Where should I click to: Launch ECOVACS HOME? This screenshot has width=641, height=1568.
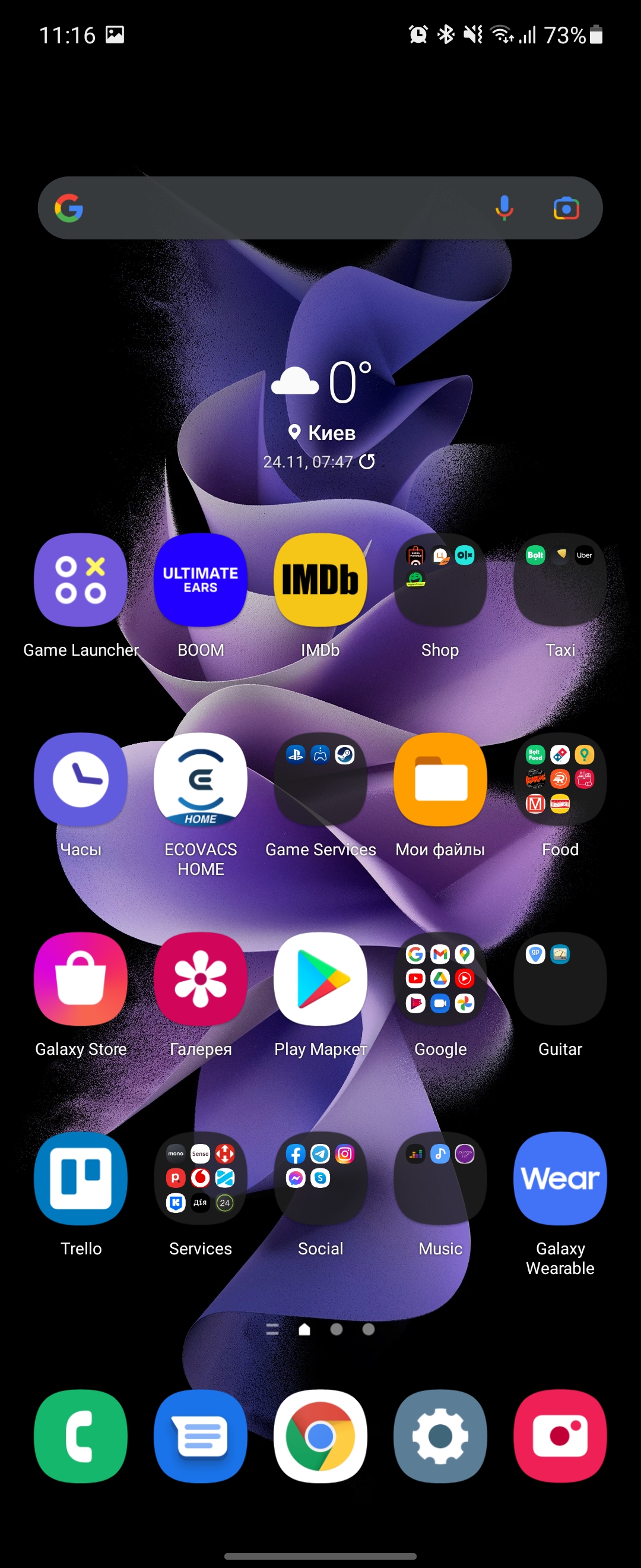201,780
